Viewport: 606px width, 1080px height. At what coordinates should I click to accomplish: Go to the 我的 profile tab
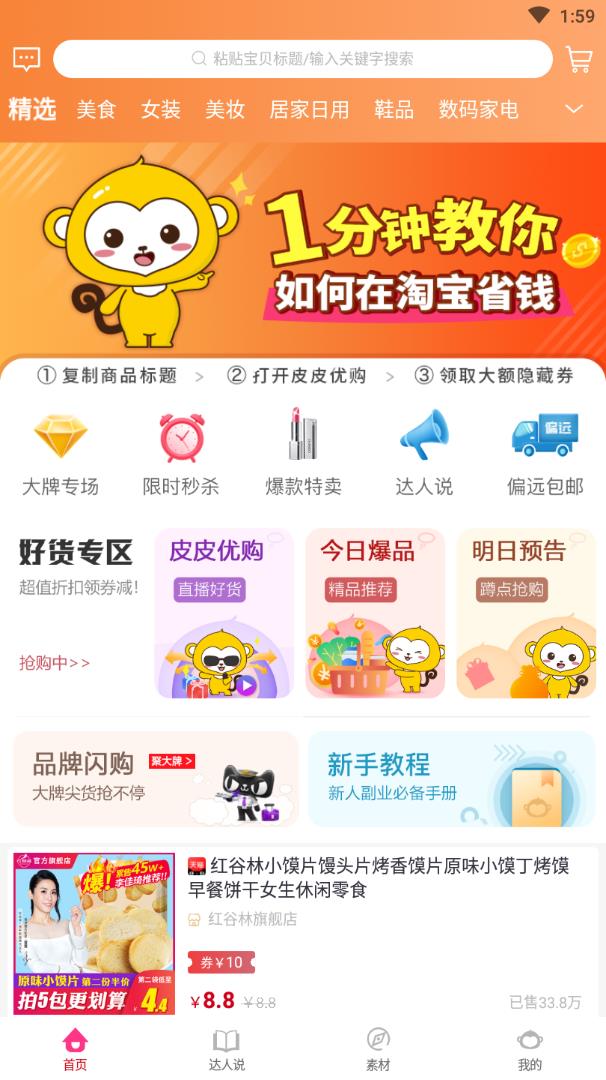(x=530, y=1050)
